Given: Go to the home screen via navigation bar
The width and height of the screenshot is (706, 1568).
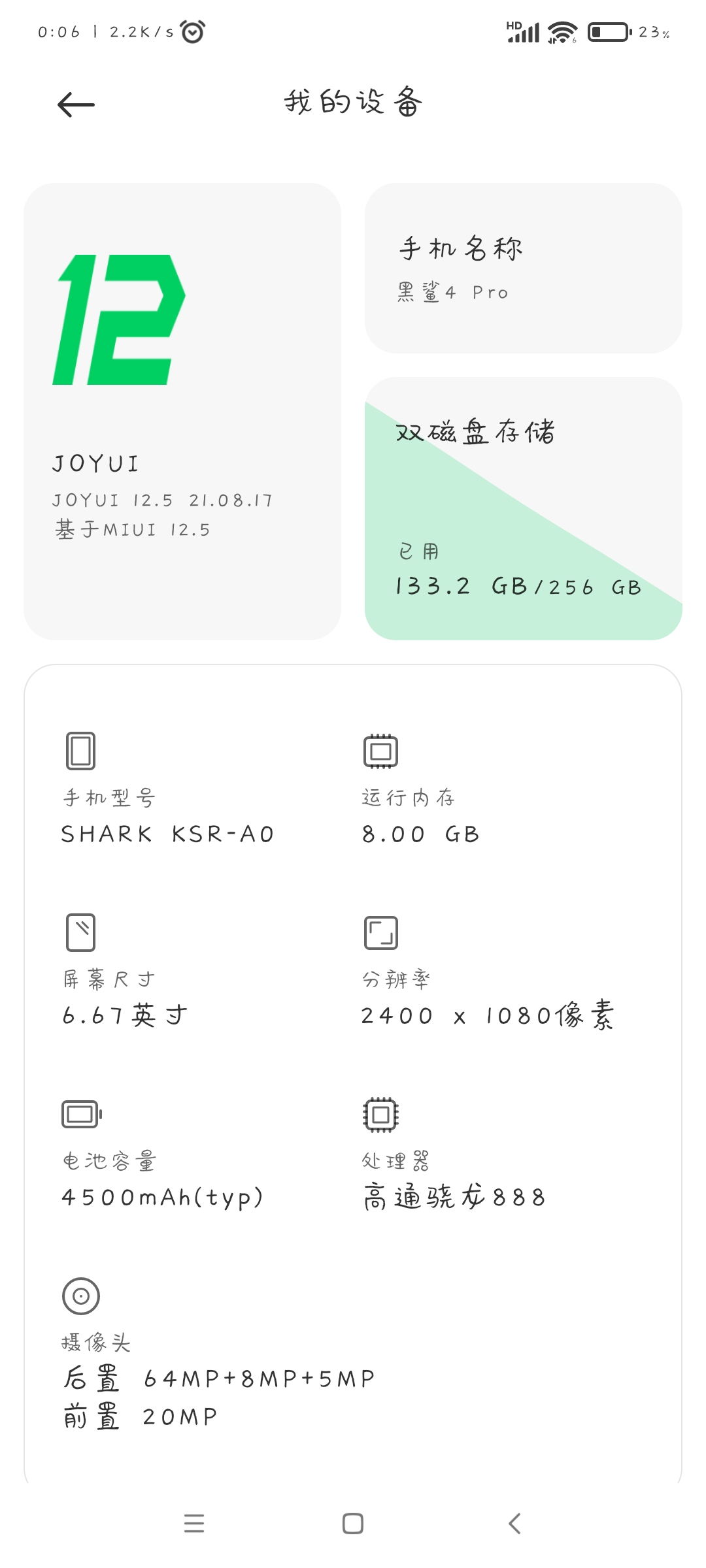Looking at the screenshot, I should [x=353, y=1524].
